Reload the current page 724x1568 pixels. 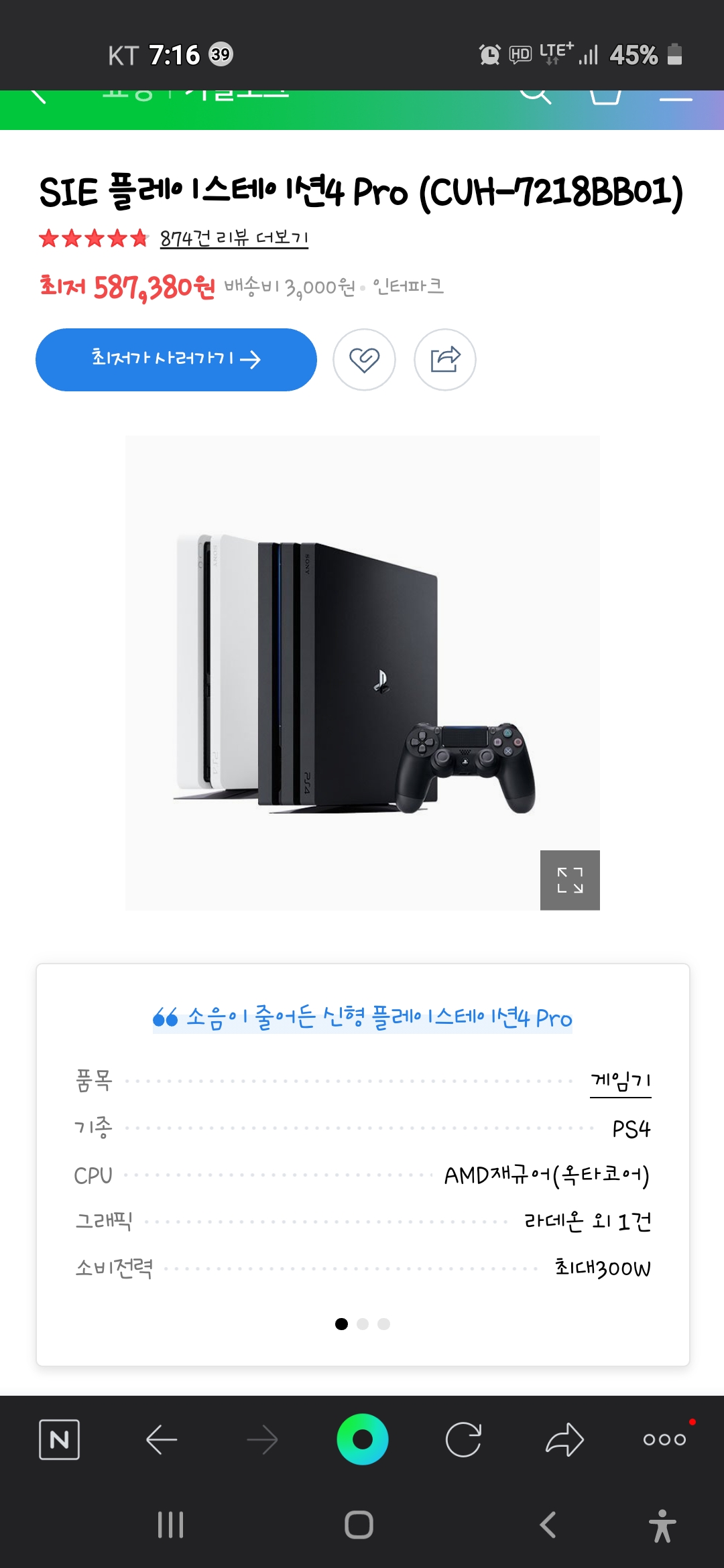[463, 1439]
